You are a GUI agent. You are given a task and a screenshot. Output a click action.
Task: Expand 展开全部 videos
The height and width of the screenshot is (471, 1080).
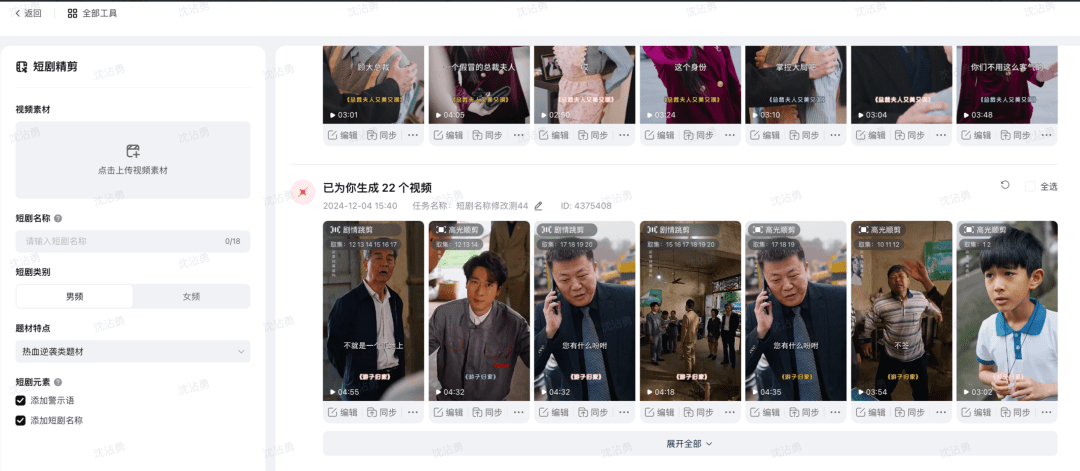pyautogui.click(x=689, y=443)
